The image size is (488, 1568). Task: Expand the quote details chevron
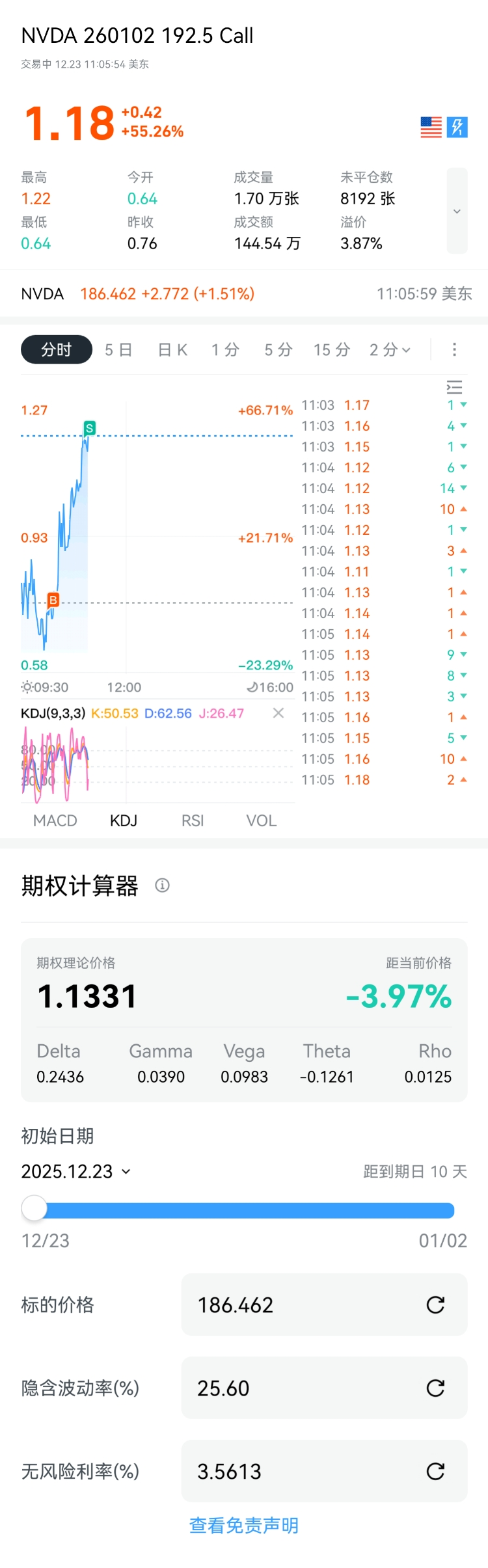pos(457,211)
